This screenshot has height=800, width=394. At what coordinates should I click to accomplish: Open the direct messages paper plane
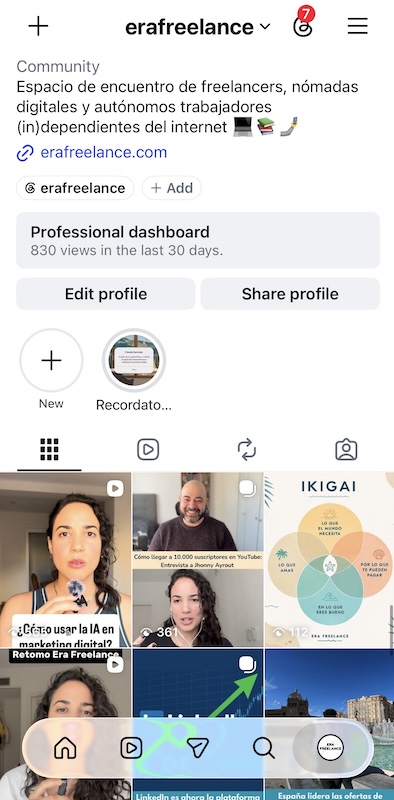[198, 748]
